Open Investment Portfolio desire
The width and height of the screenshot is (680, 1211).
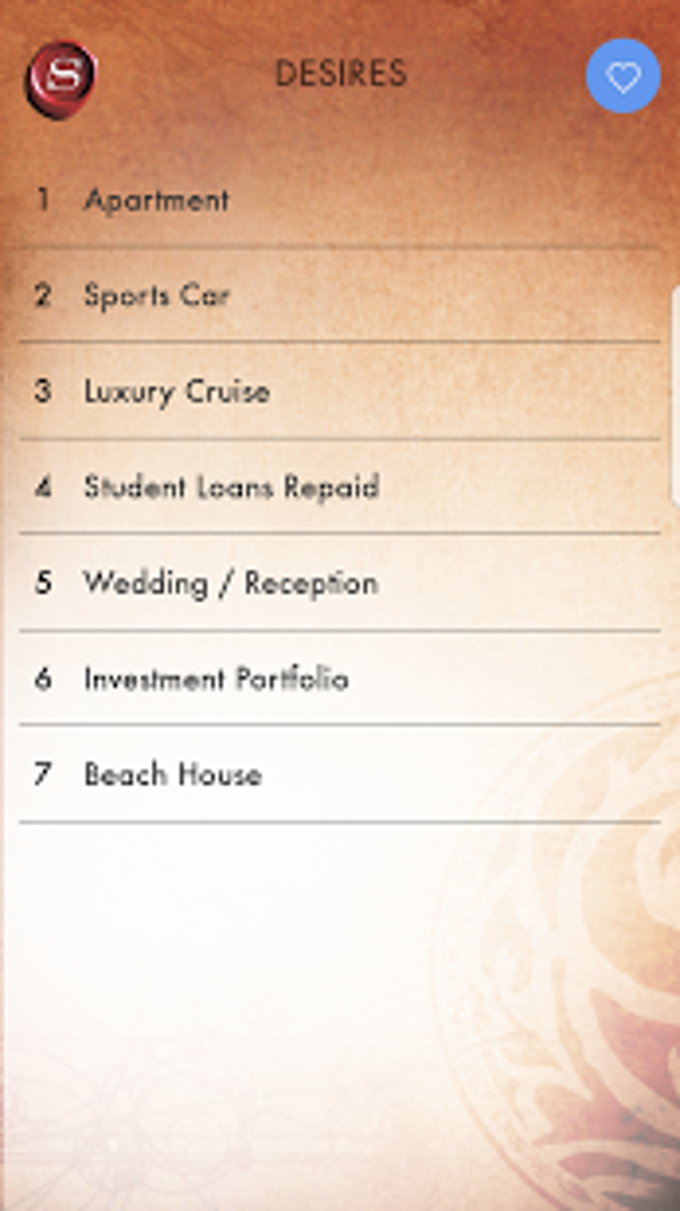point(216,679)
